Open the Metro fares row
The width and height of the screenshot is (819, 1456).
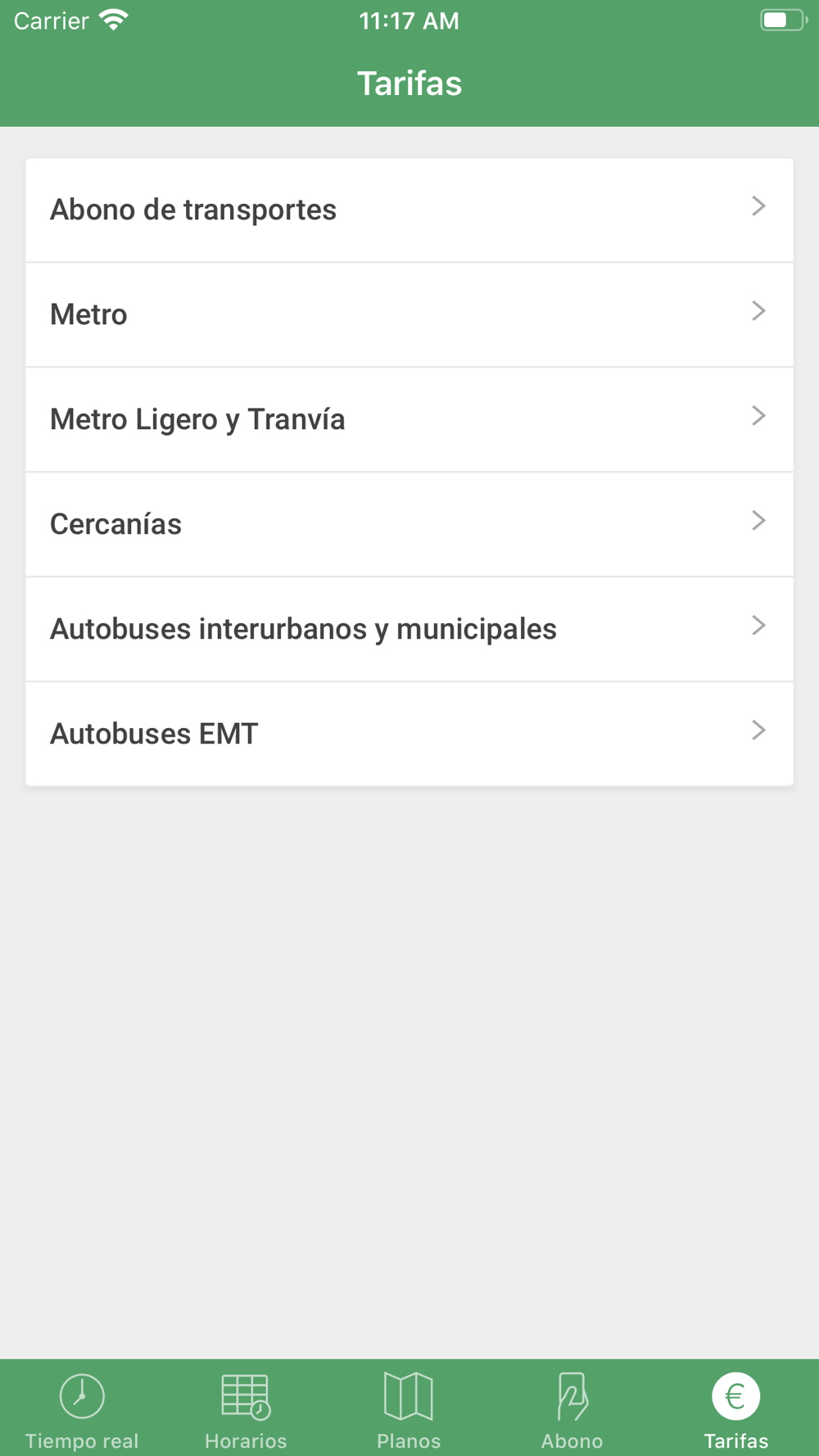pos(409,314)
